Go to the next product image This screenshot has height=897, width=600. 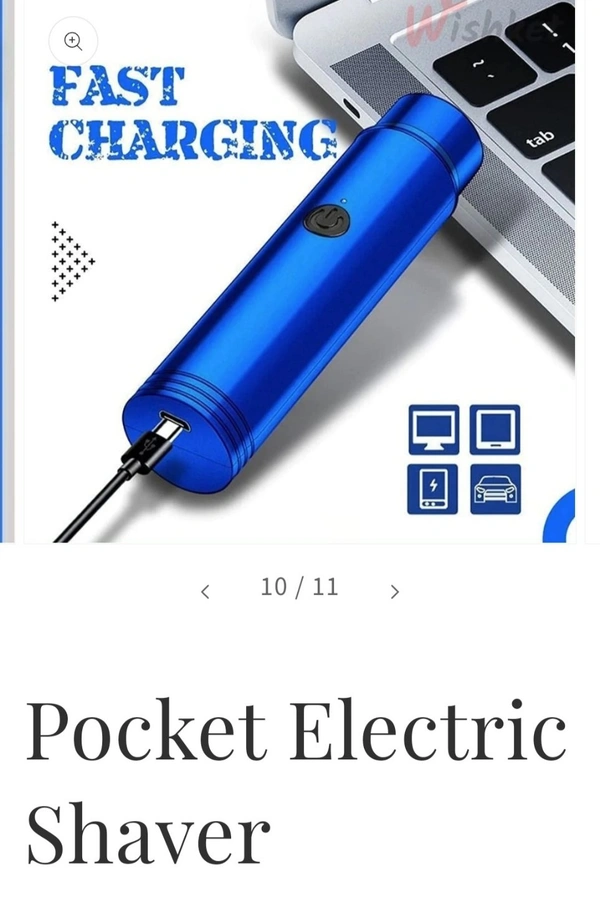(394, 591)
